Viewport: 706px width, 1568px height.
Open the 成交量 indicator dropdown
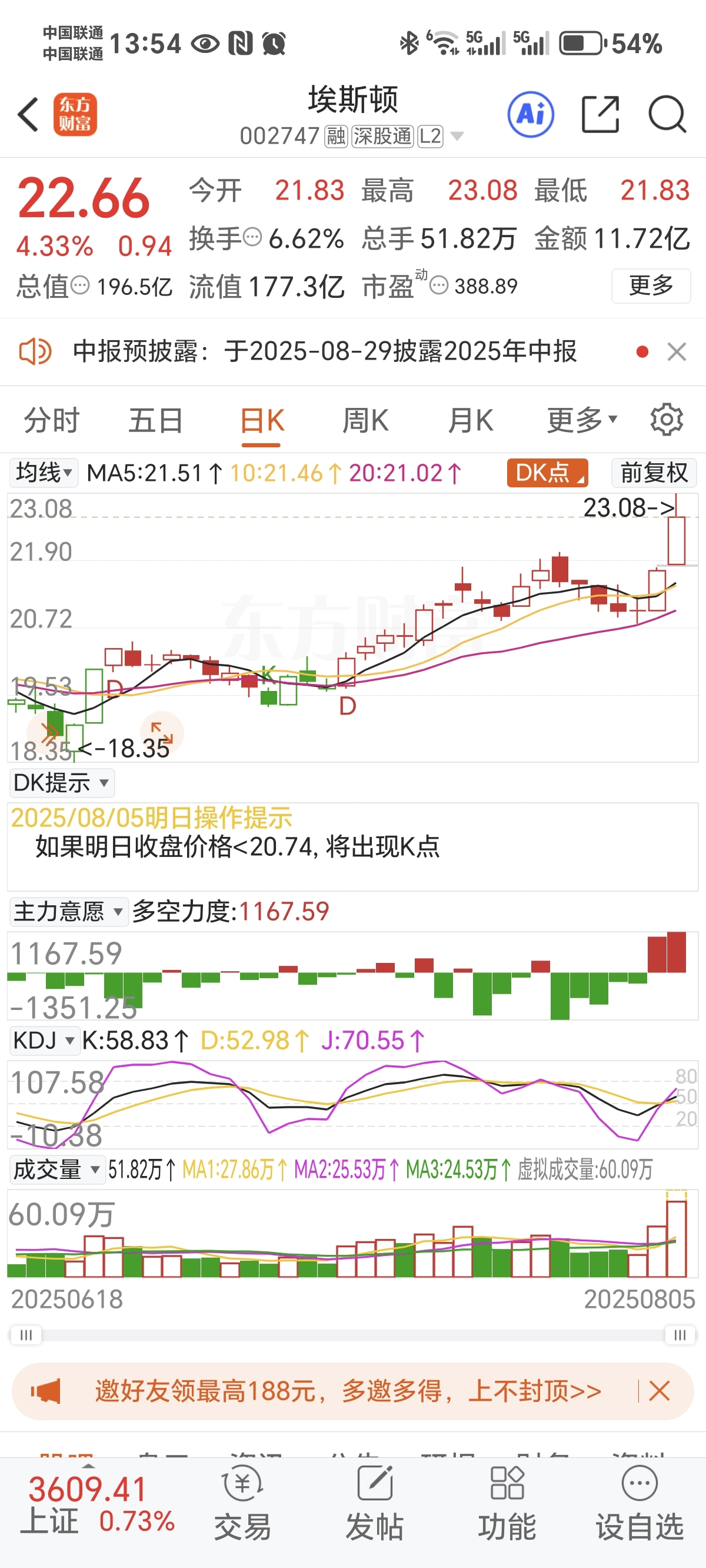tap(57, 1170)
